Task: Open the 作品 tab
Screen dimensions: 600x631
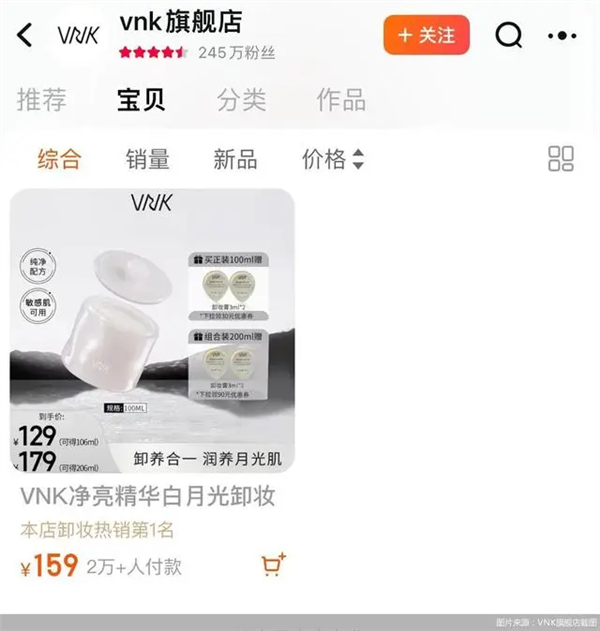Action: click(341, 99)
